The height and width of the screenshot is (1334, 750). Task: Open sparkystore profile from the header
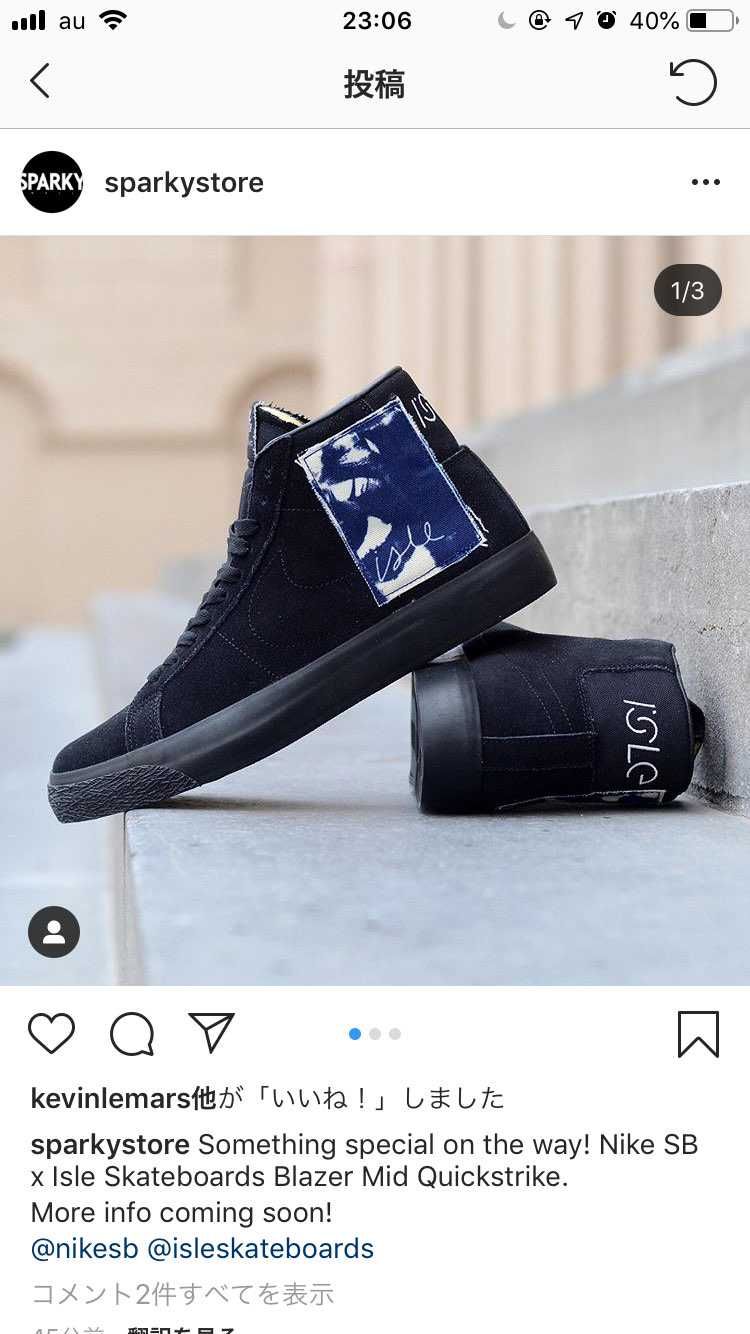(184, 183)
